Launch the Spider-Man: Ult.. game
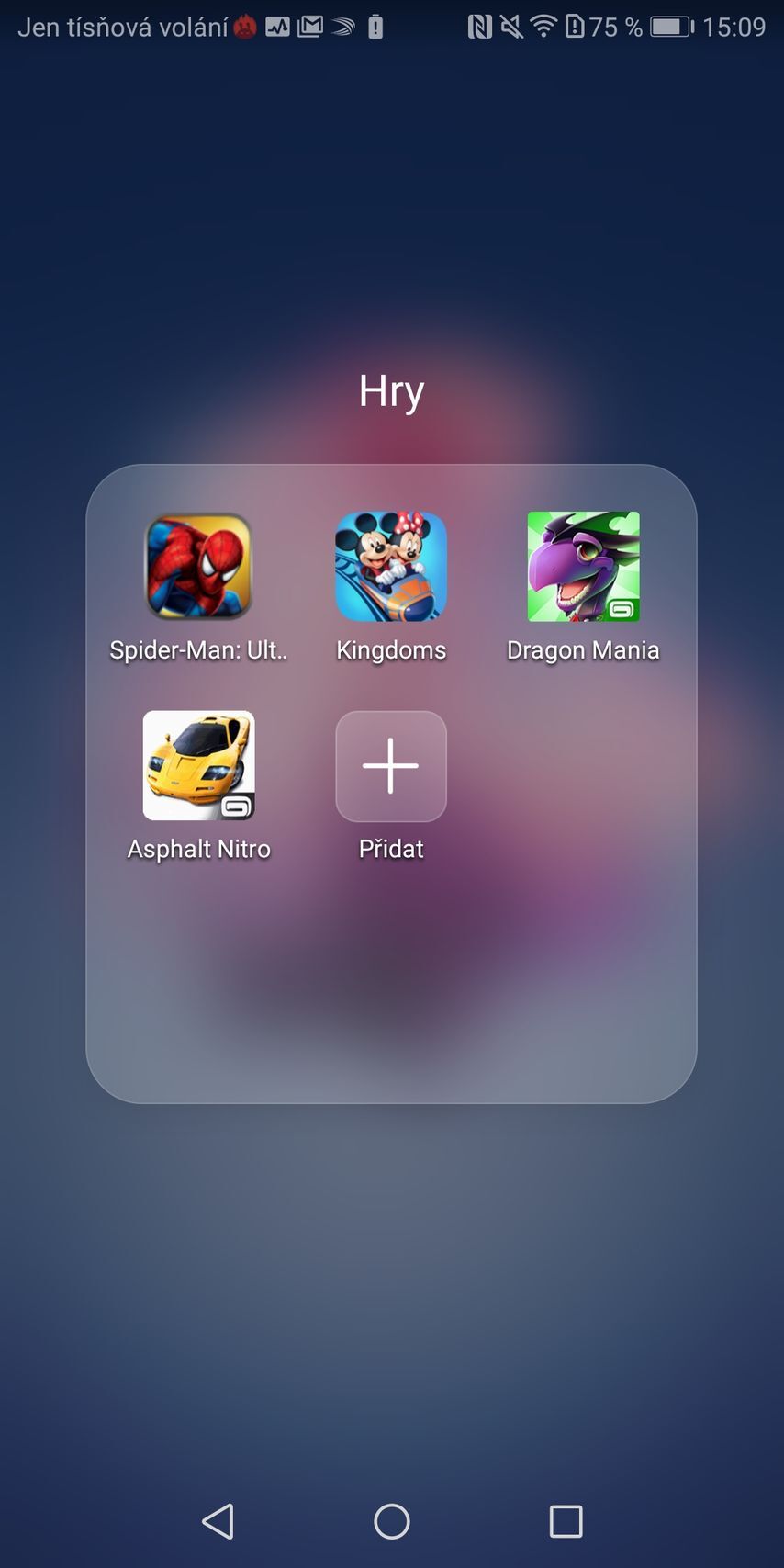Screen dimensions: 784x1568 click(x=198, y=567)
